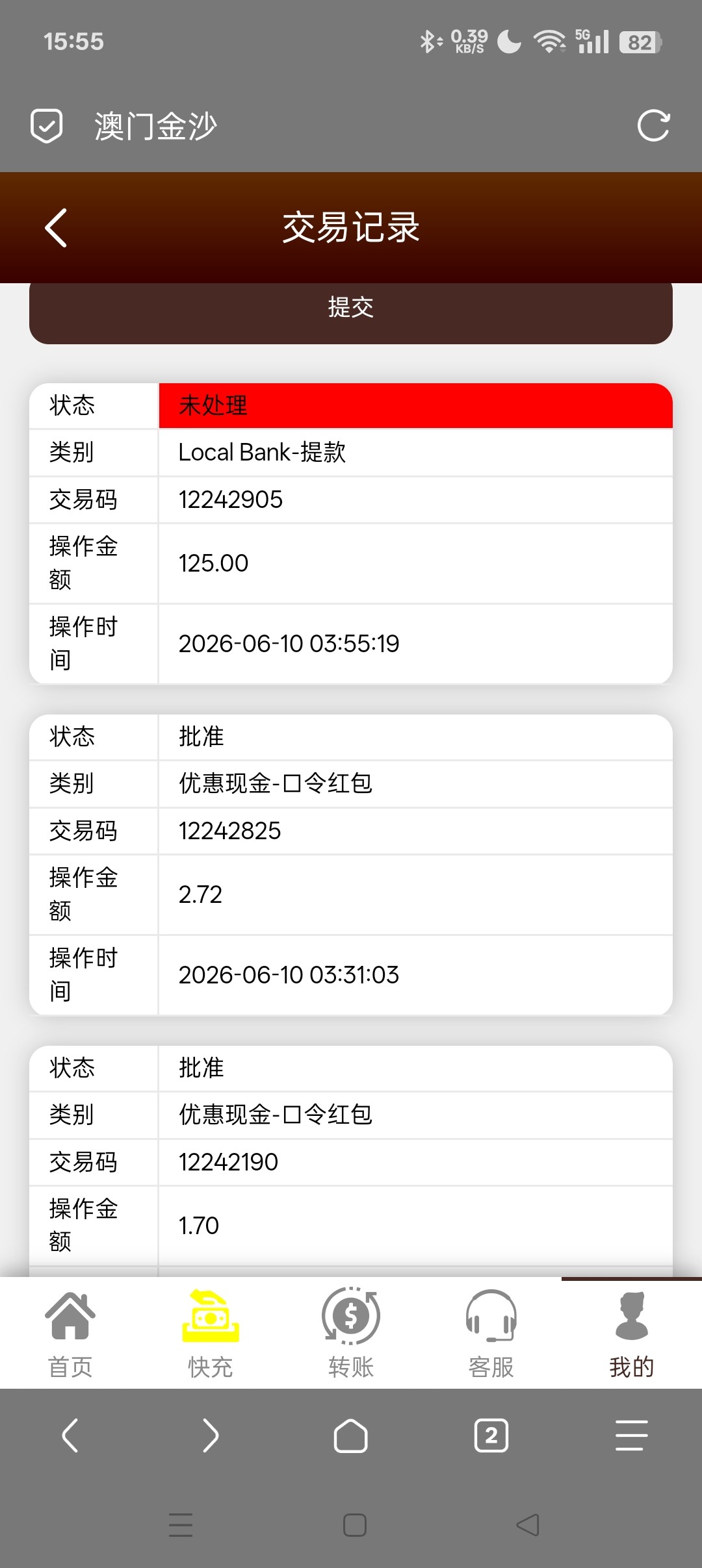The image size is (702, 1568).
Task: Navigate forward in the browser
Action: coord(211,1435)
